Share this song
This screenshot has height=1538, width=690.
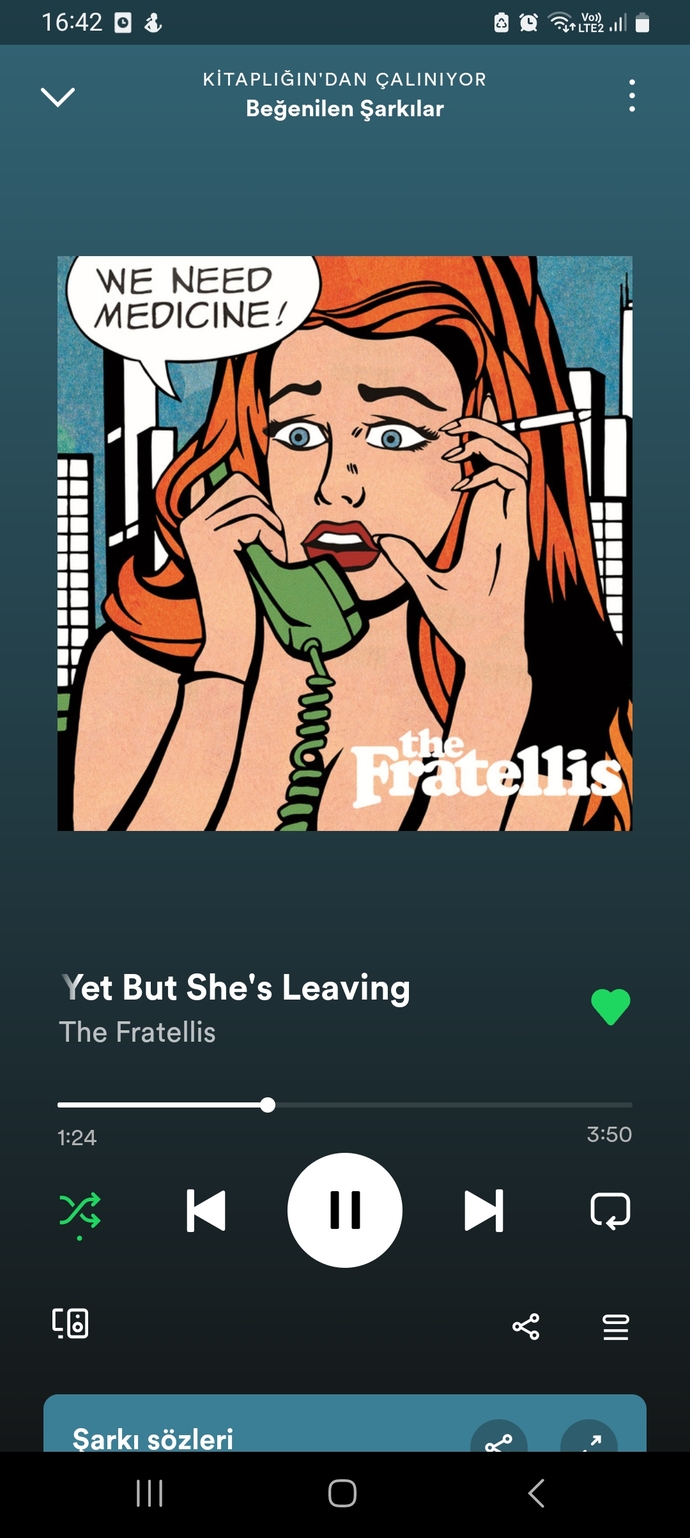click(526, 1327)
